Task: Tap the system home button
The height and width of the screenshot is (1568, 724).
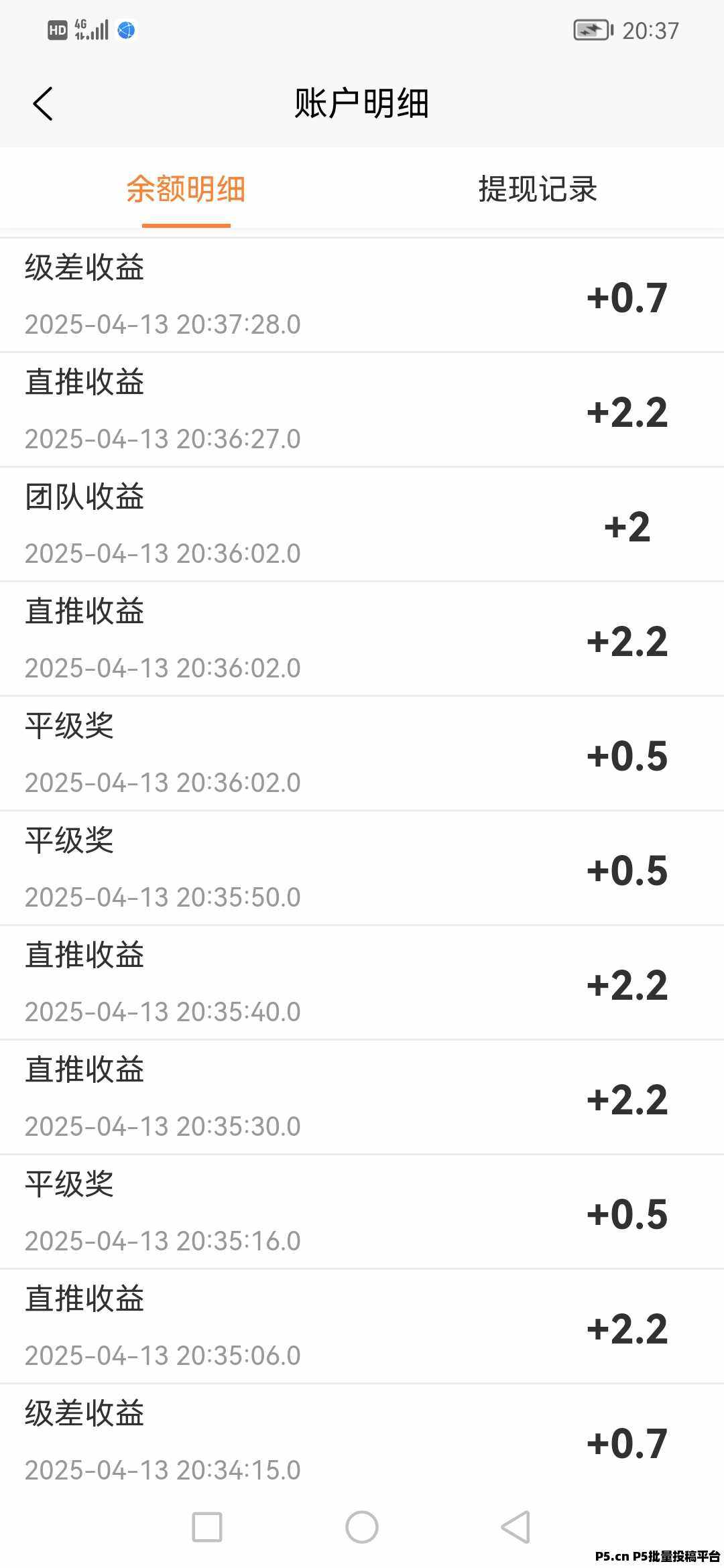Action: pyautogui.click(x=362, y=1527)
